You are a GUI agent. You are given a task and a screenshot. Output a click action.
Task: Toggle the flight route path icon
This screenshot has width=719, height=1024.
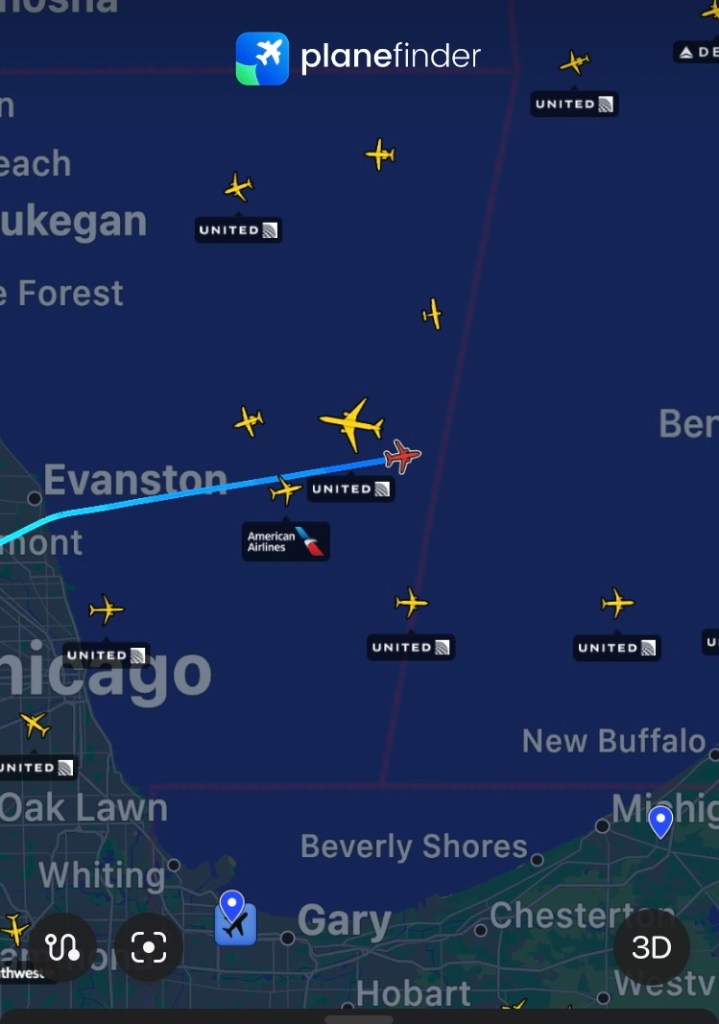tap(62, 947)
